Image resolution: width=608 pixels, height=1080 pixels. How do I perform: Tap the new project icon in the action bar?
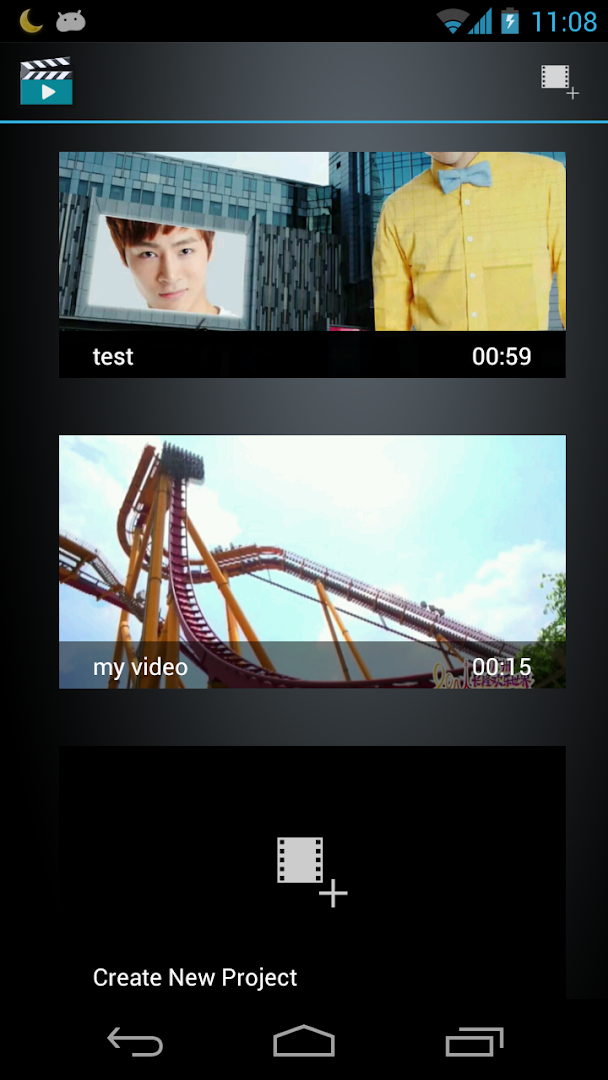pyautogui.click(x=558, y=81)
